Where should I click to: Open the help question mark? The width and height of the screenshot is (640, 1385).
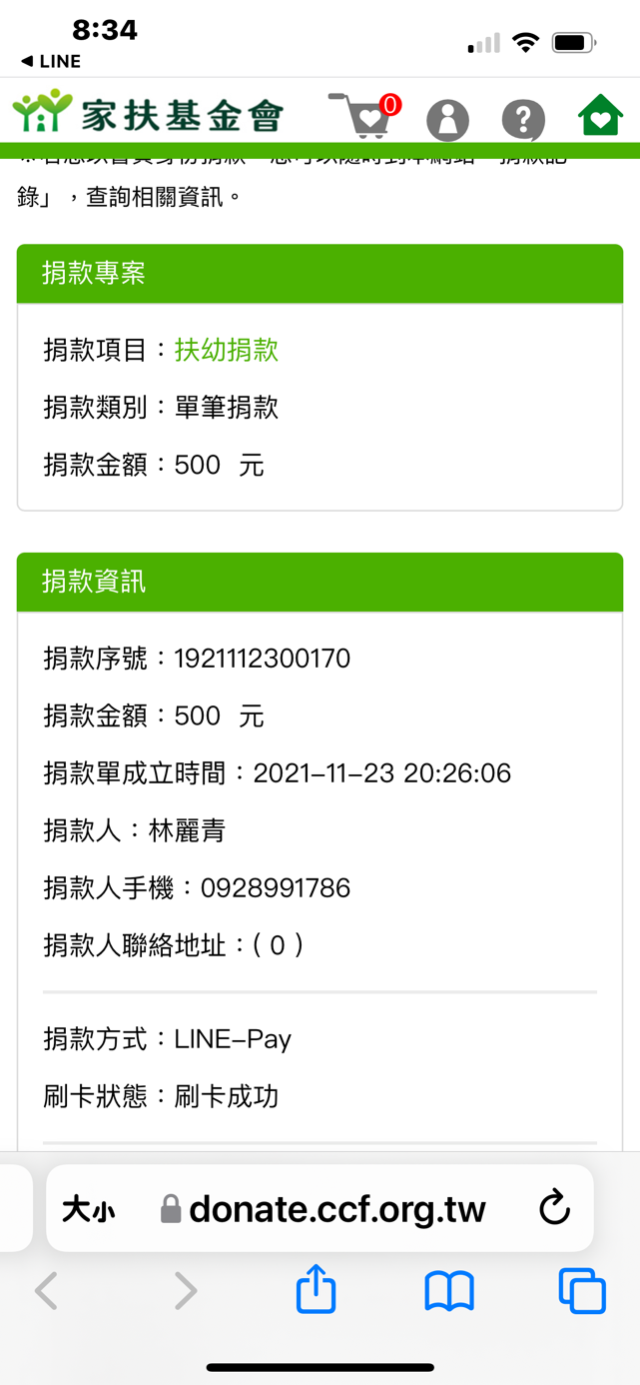(x=523, y=120)
